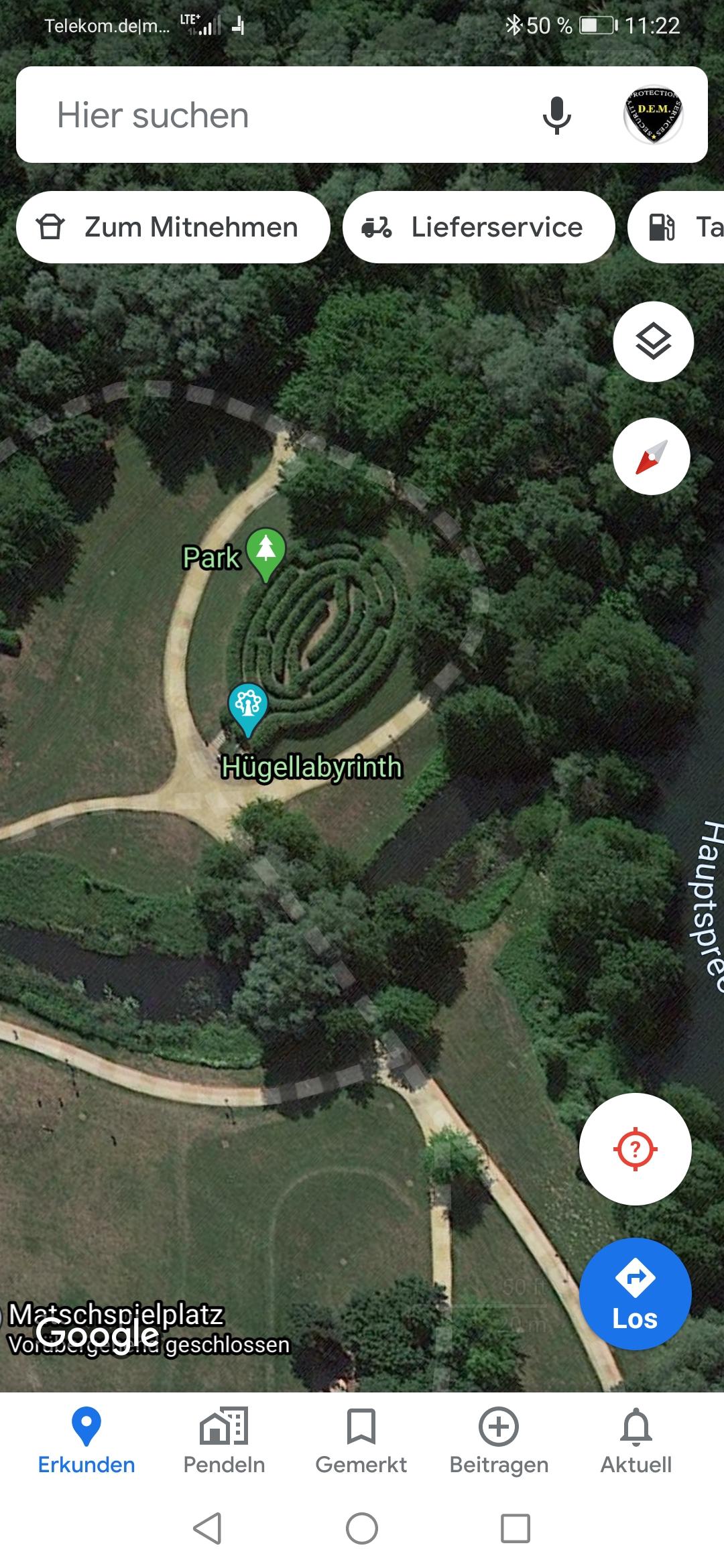Tap the blue 'Los' directions button
This screenshot has width=724, height=1568.
click(x=635, y=1293)
